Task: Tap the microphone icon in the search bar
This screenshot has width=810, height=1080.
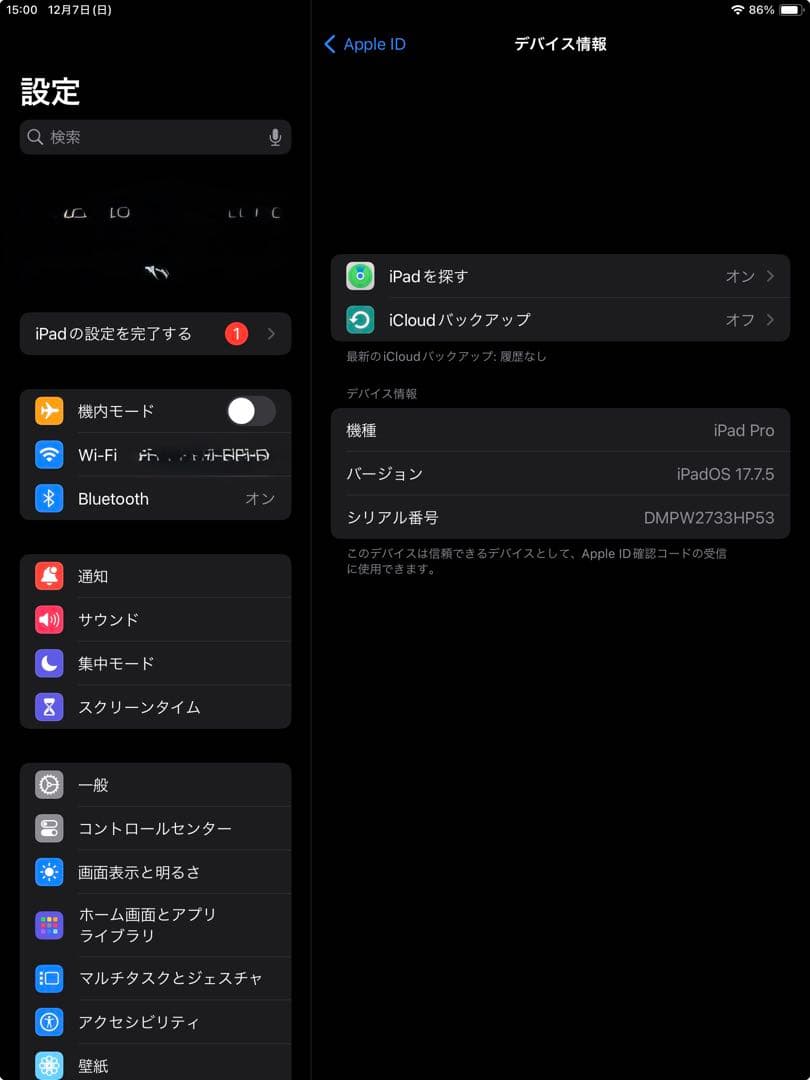Action: pyautogui.click(x=275, y=137)
